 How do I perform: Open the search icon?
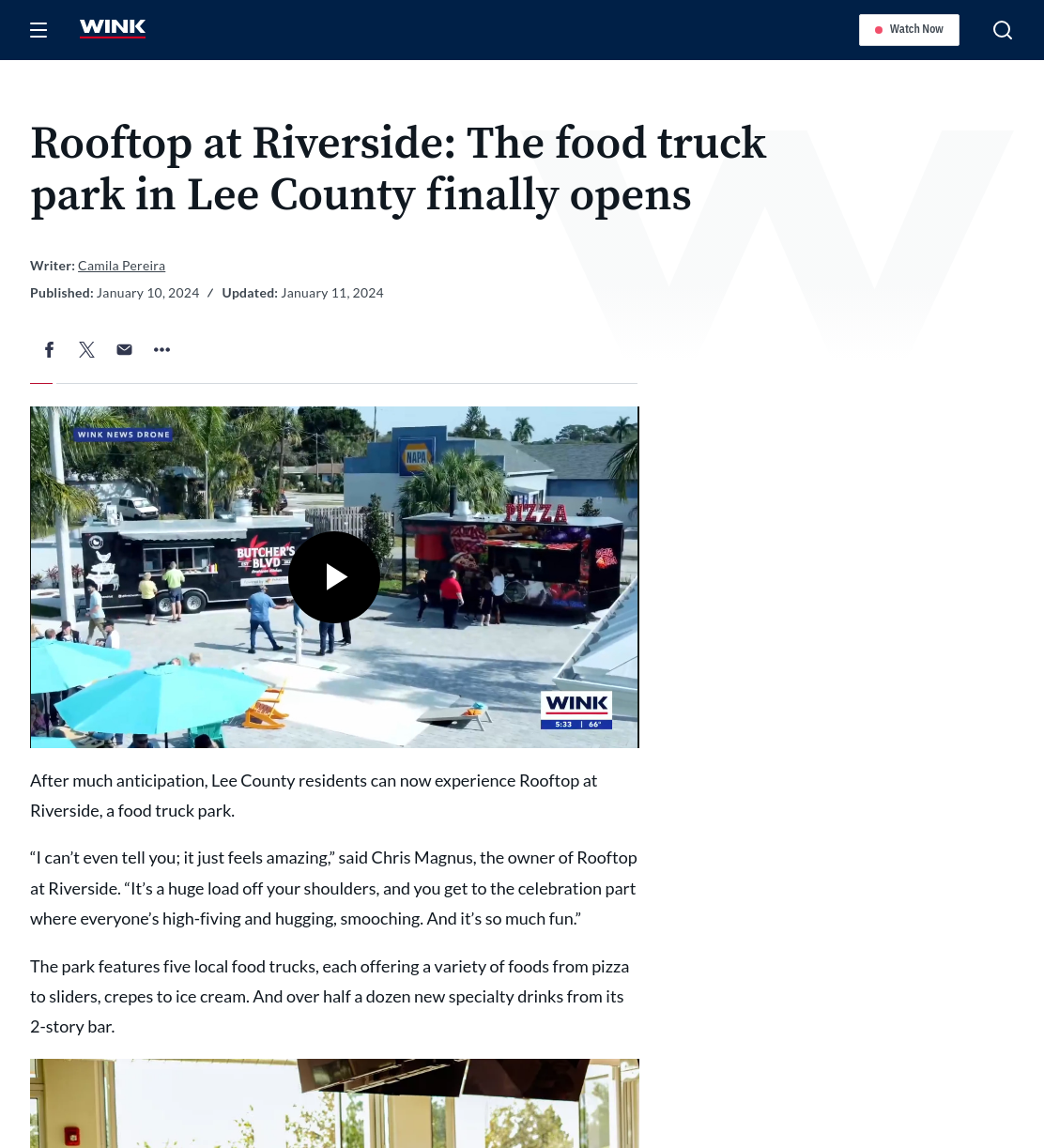1003,30
